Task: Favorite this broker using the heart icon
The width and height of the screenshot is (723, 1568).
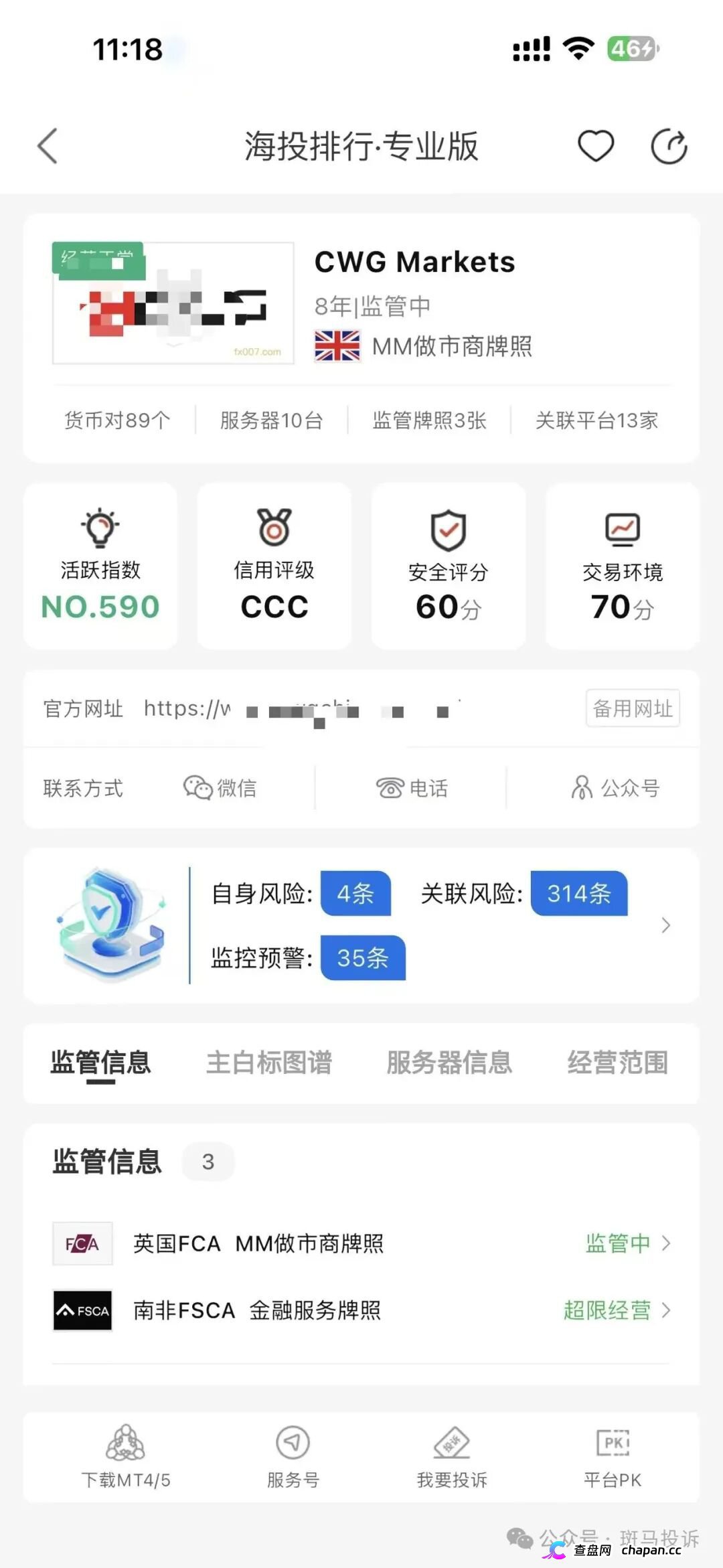Action: 595,146
